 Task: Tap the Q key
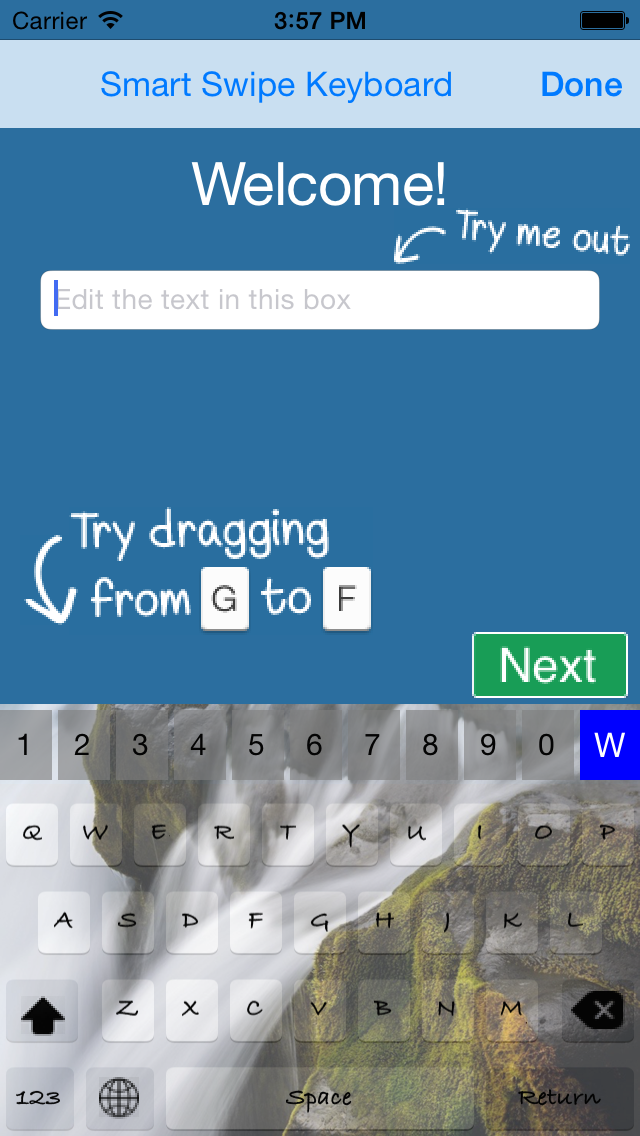click(32, 833)
